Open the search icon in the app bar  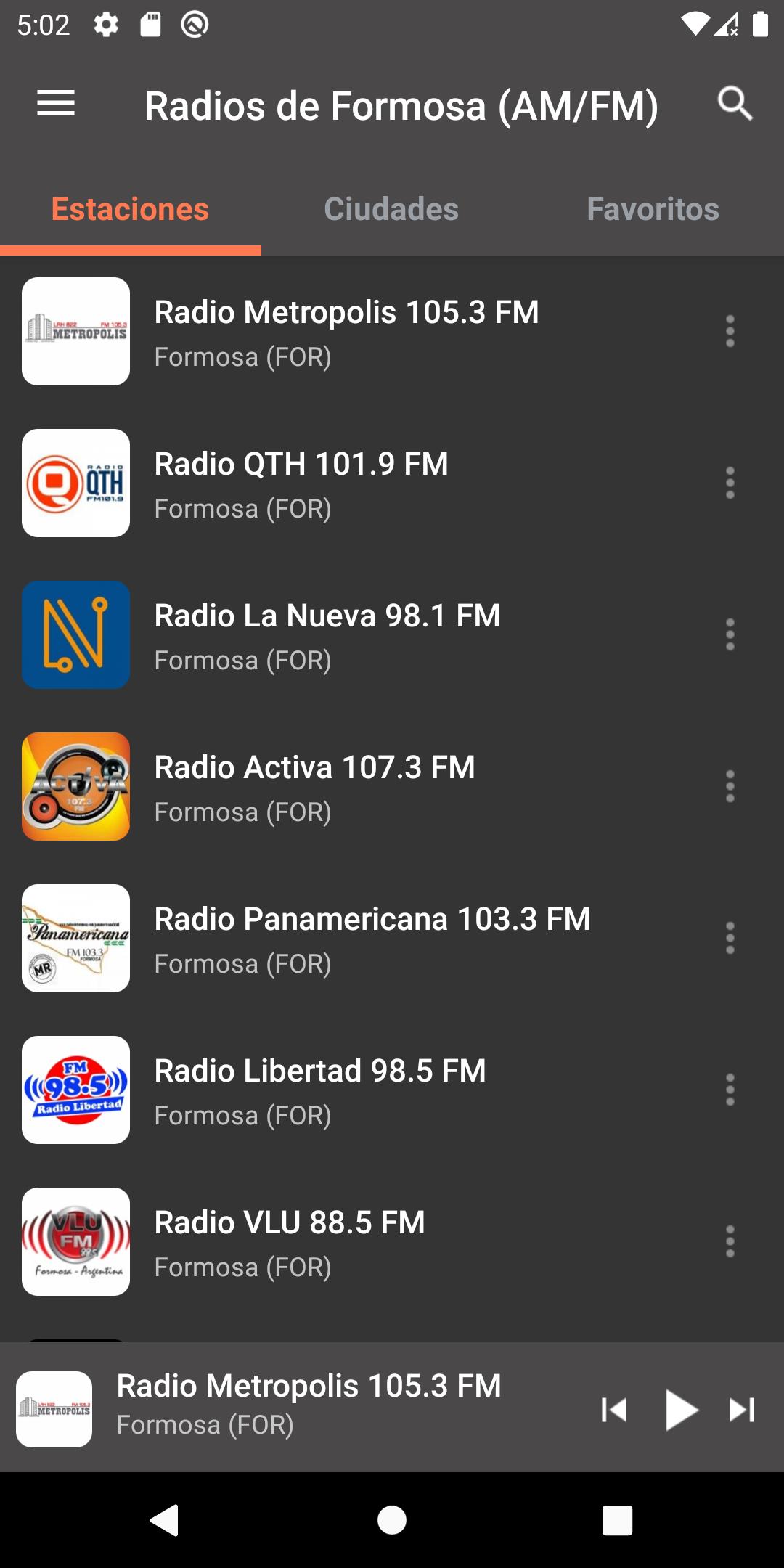pyautogui.click(x=735, y=103)
